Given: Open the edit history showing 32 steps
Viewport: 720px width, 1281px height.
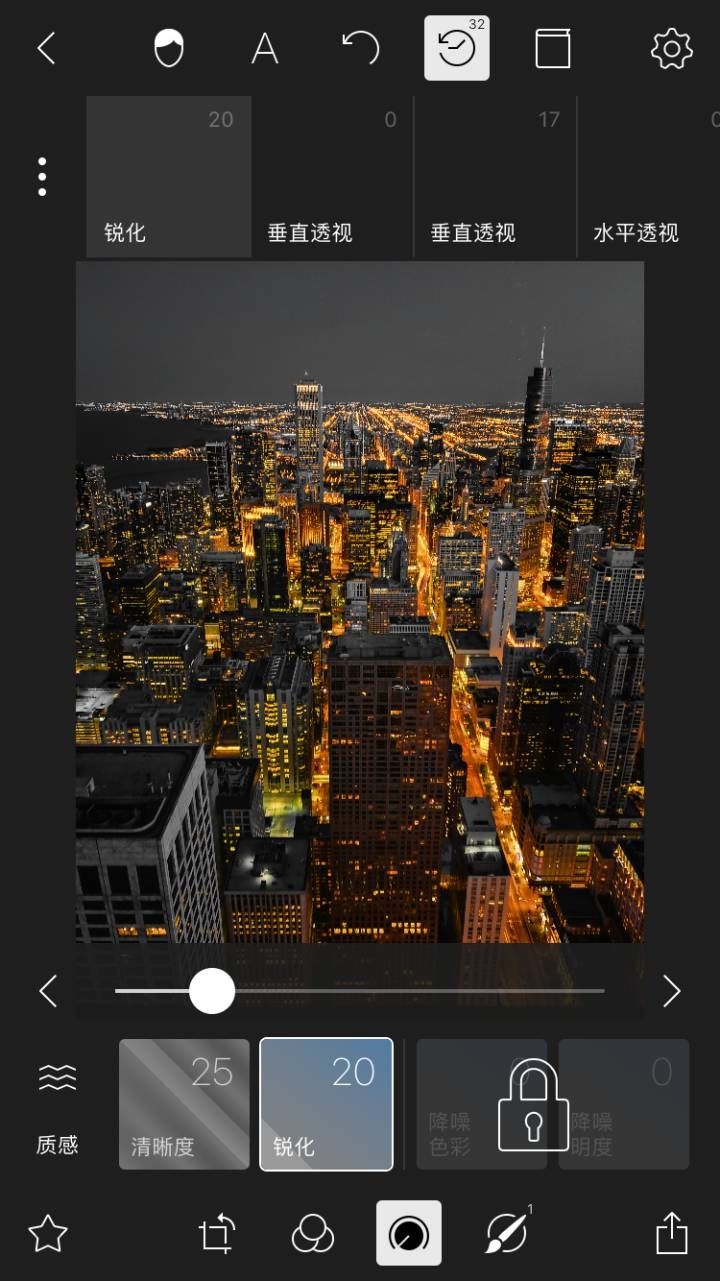Looking at the screenshot, I should pos(456,48).
